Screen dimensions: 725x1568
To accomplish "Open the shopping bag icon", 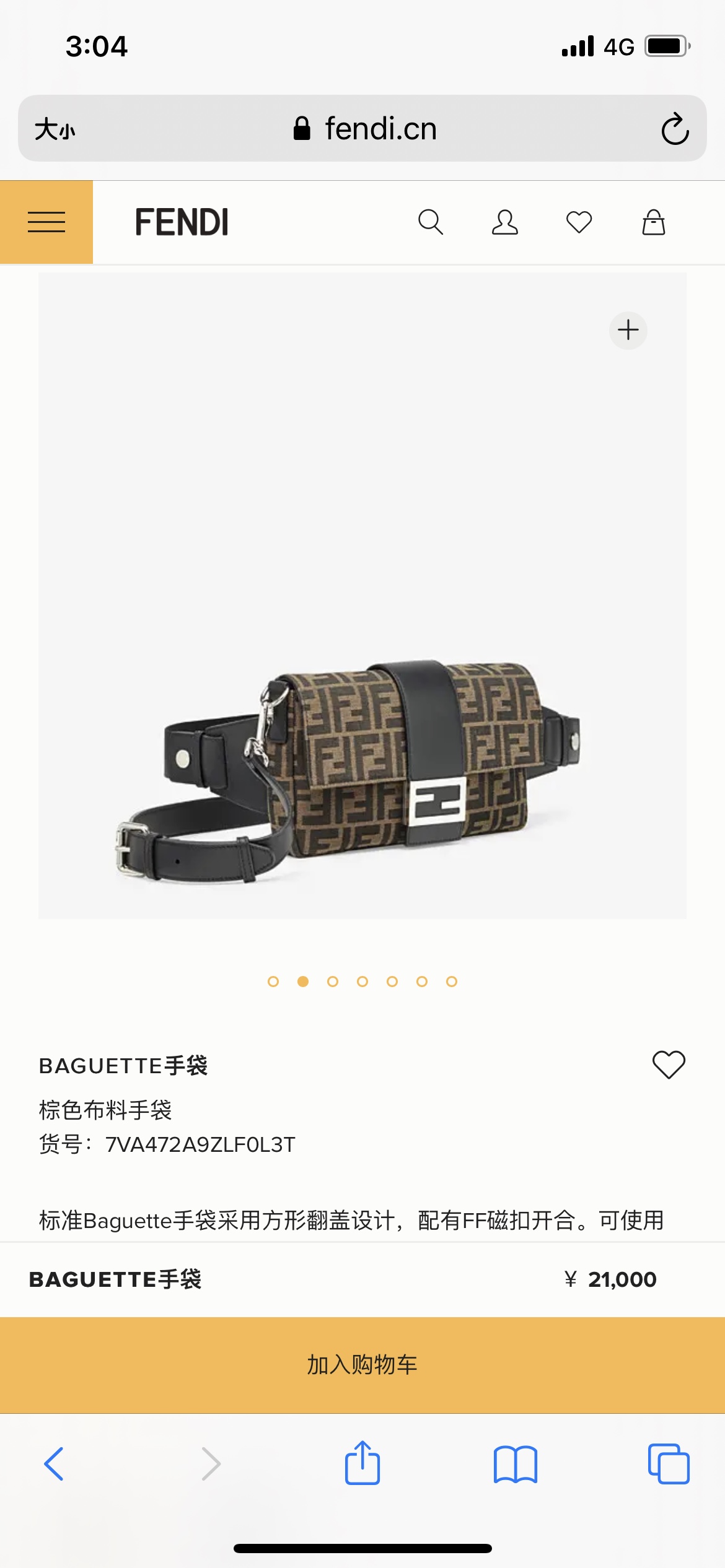I will point(654,222).
